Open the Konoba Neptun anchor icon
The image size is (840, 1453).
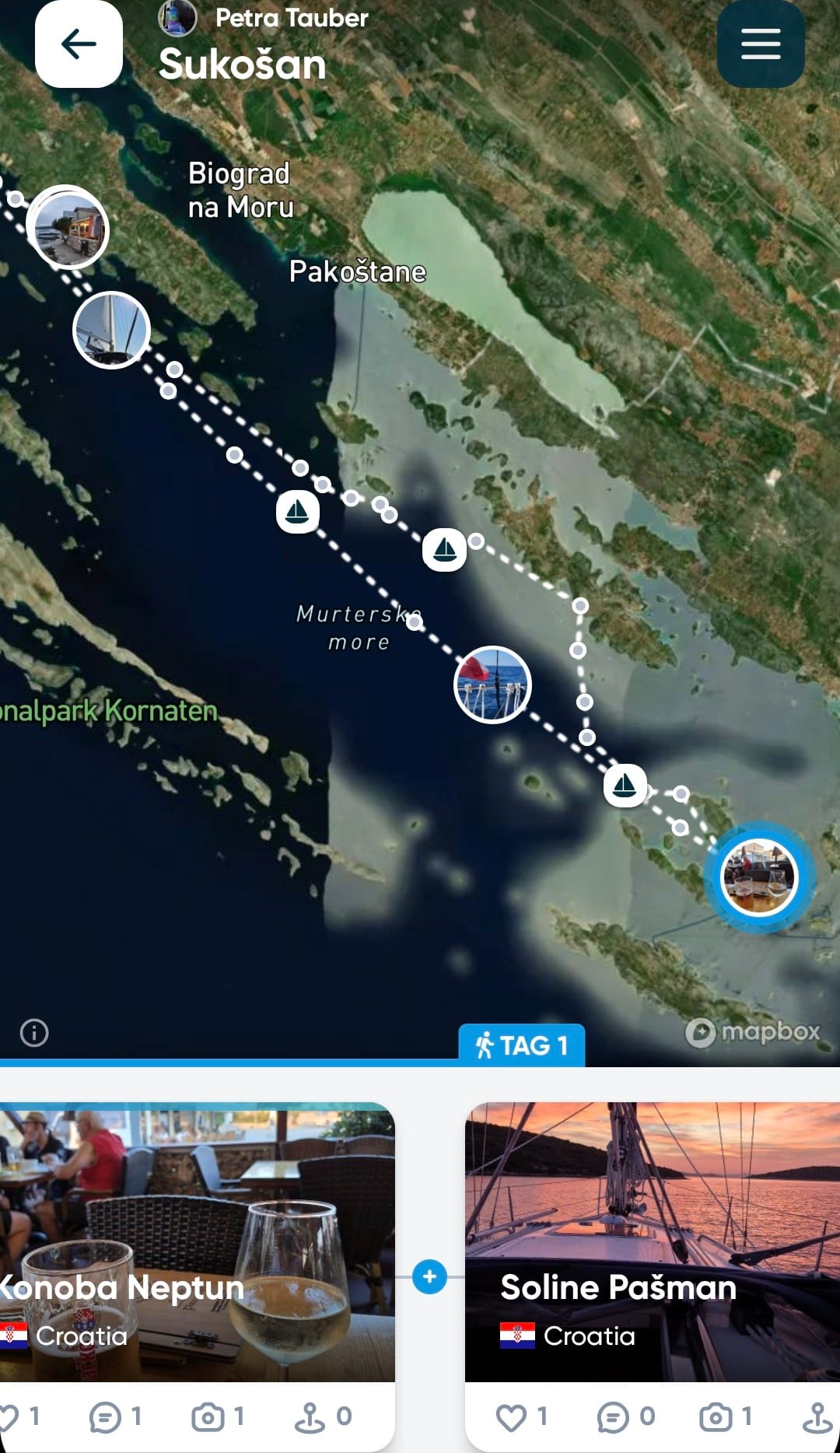321,1416
